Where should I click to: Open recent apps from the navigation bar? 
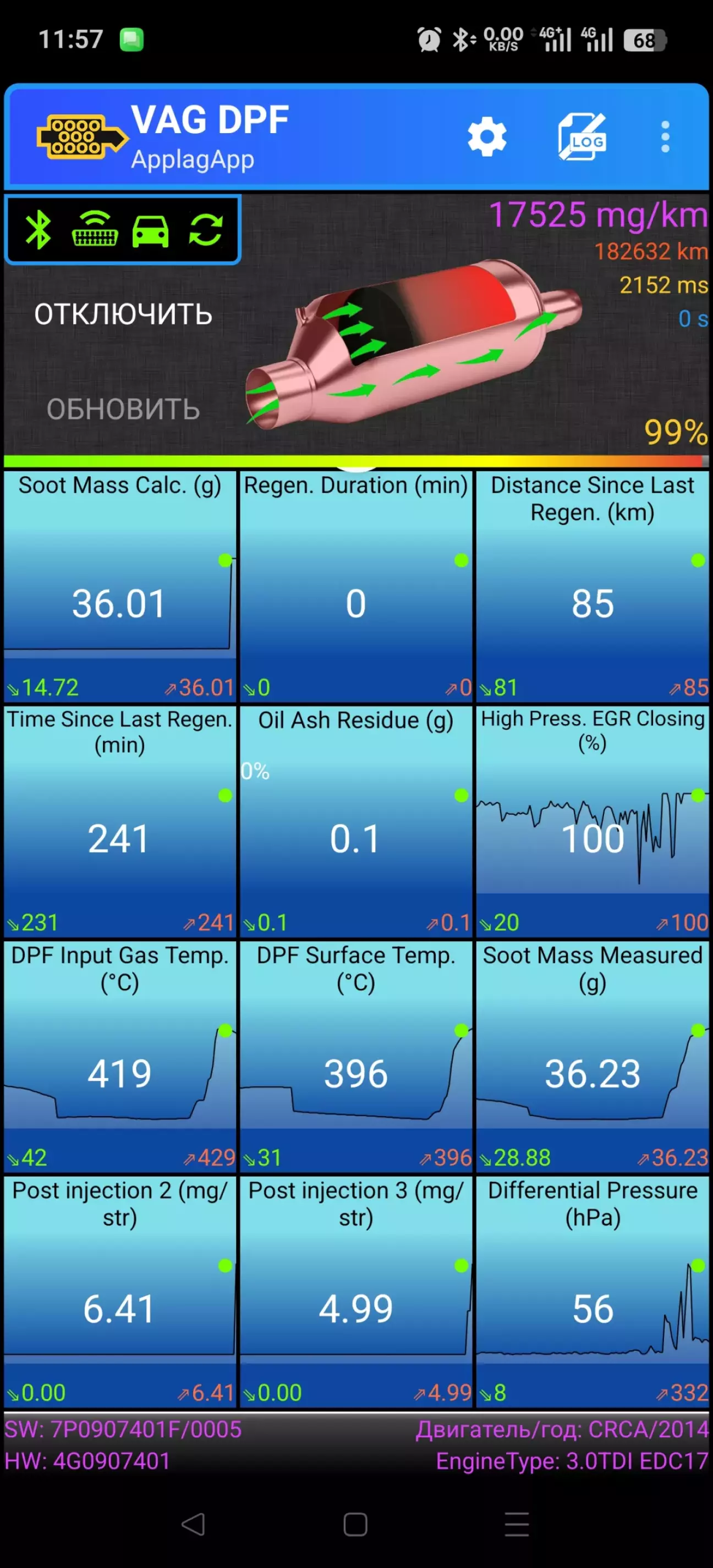coord(517,1524)
